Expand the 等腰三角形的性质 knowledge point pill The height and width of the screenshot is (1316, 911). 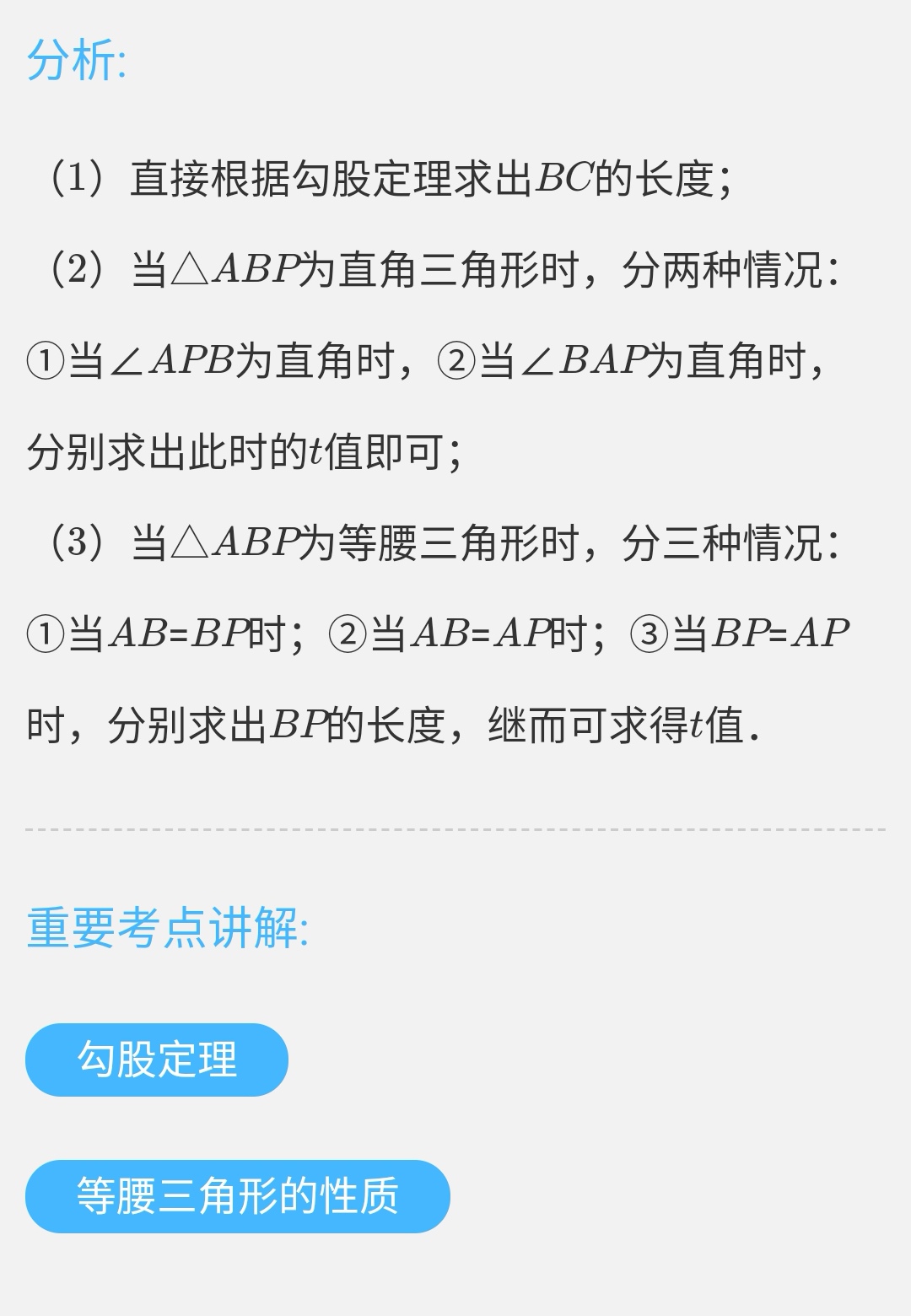coord(239,1195)
